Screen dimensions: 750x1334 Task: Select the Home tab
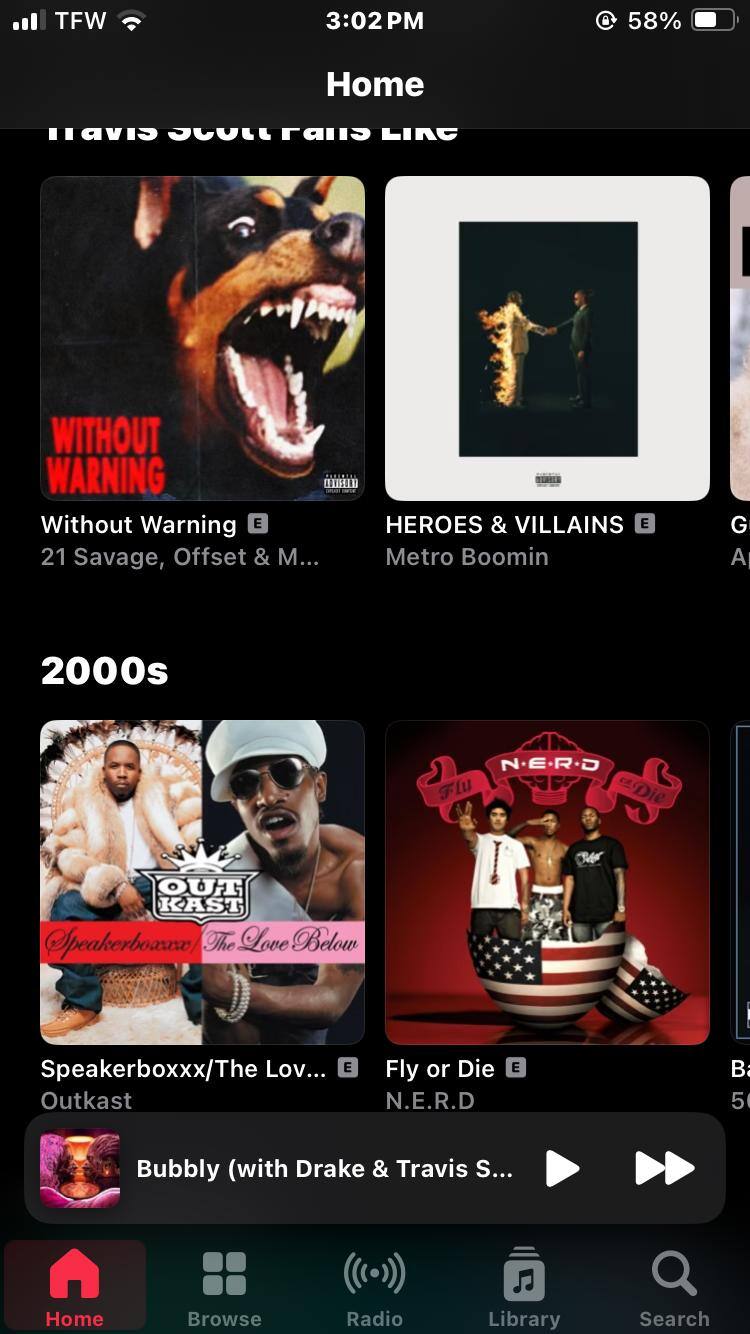point(74,1288)
